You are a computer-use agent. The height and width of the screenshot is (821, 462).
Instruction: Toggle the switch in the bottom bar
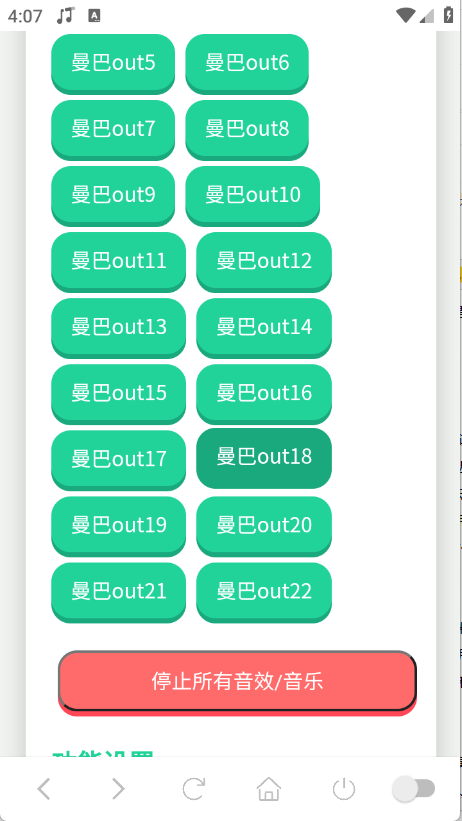click(414, 789)
